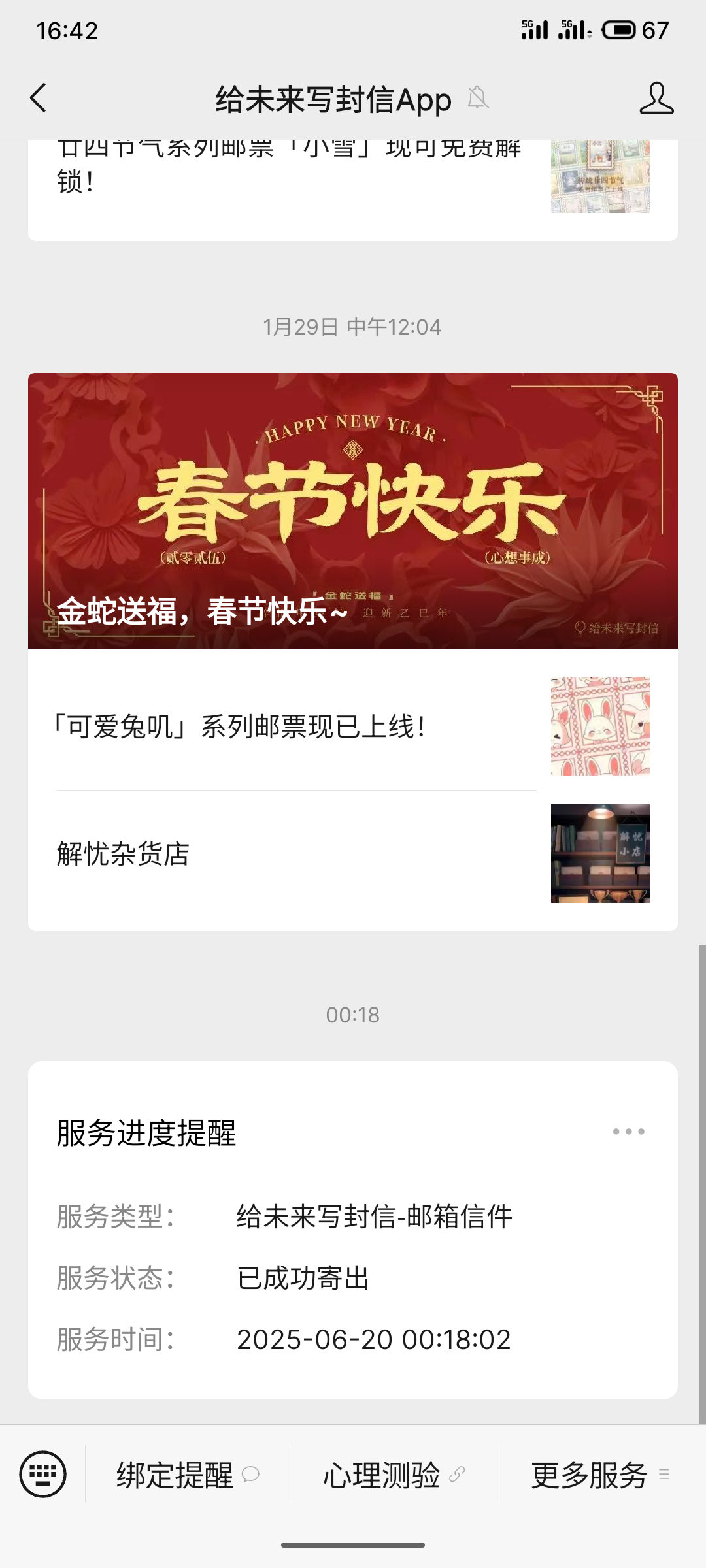Open the three-dot menu on 服务进度提醒
Image resolution: width=706 pixels, height=1568 pixels.
tap(628, 1132)
